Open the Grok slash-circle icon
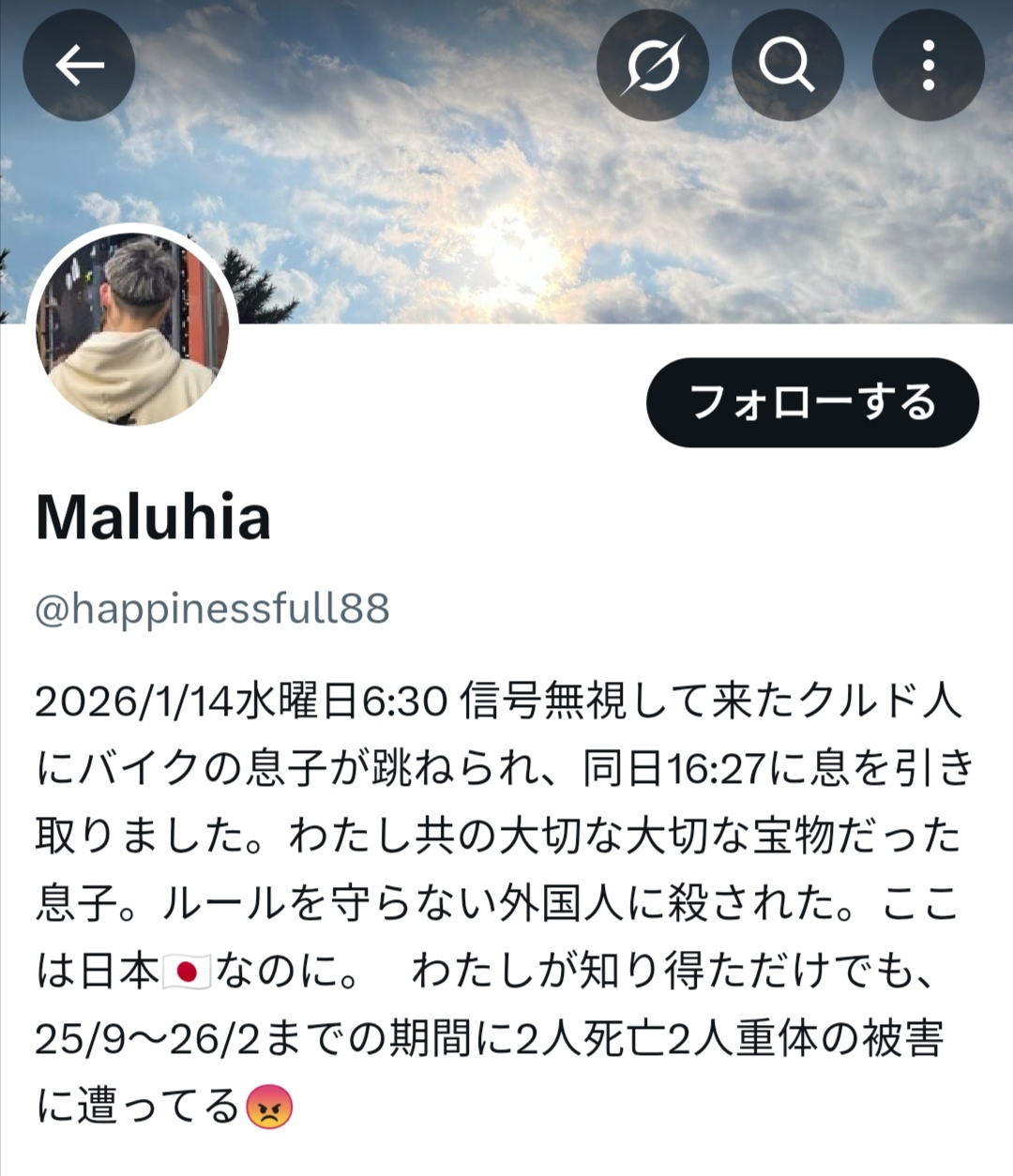Image resolution: width=1013 pixels, height=1176 pixels. pyautogui.click(x=653, y=65)
